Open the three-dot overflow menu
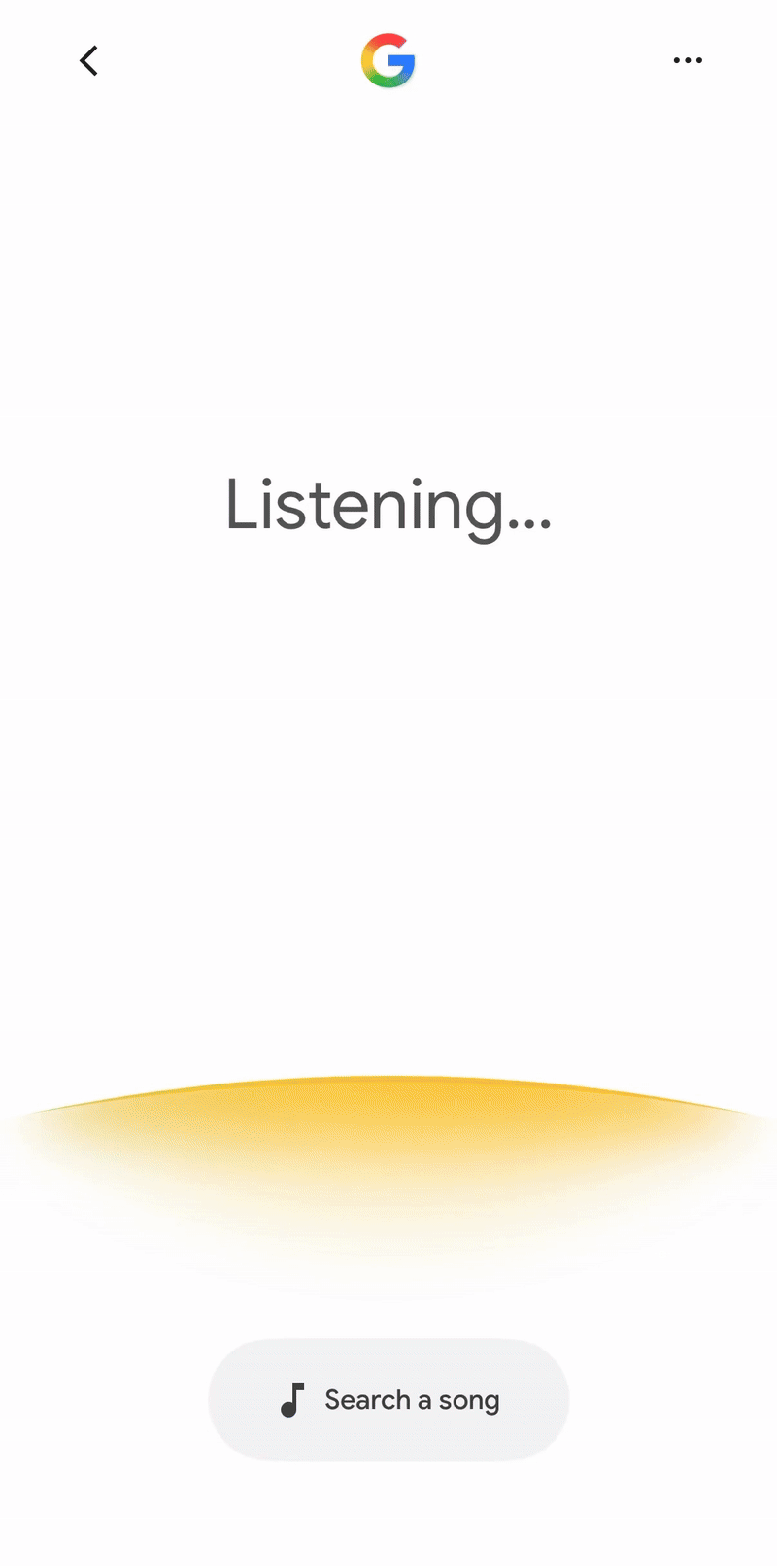Viewport: 777px width, 1568px height. 688,61
